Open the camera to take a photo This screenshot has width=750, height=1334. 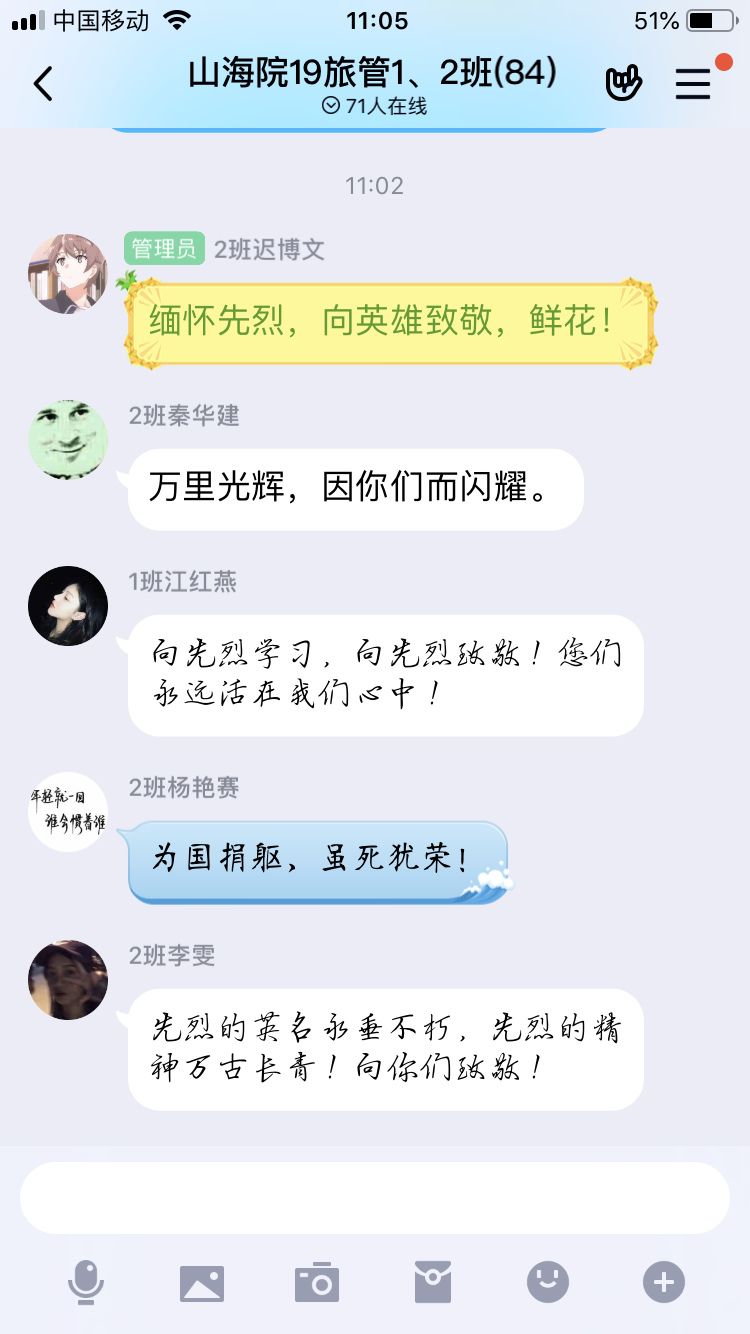(x=317, y=1282)
